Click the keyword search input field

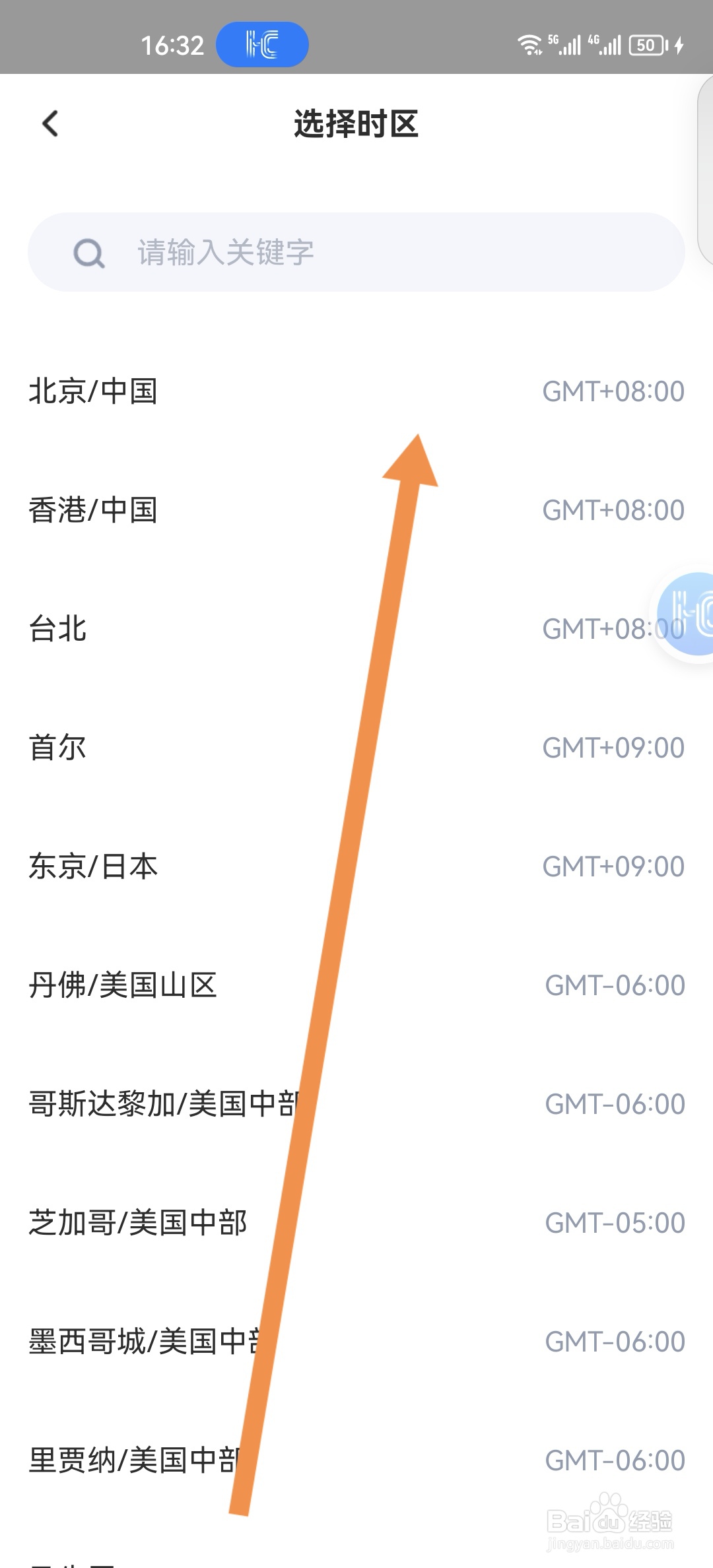click(356, 252)
